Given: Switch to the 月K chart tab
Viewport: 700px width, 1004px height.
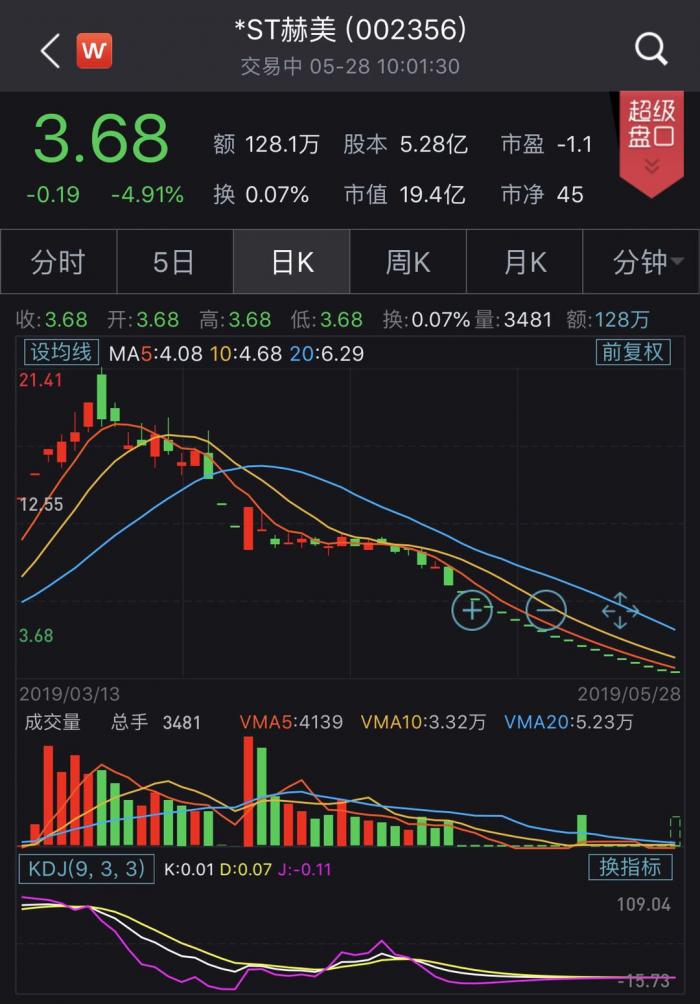Looking at the screenshot, I should click(x=525, y=262).
